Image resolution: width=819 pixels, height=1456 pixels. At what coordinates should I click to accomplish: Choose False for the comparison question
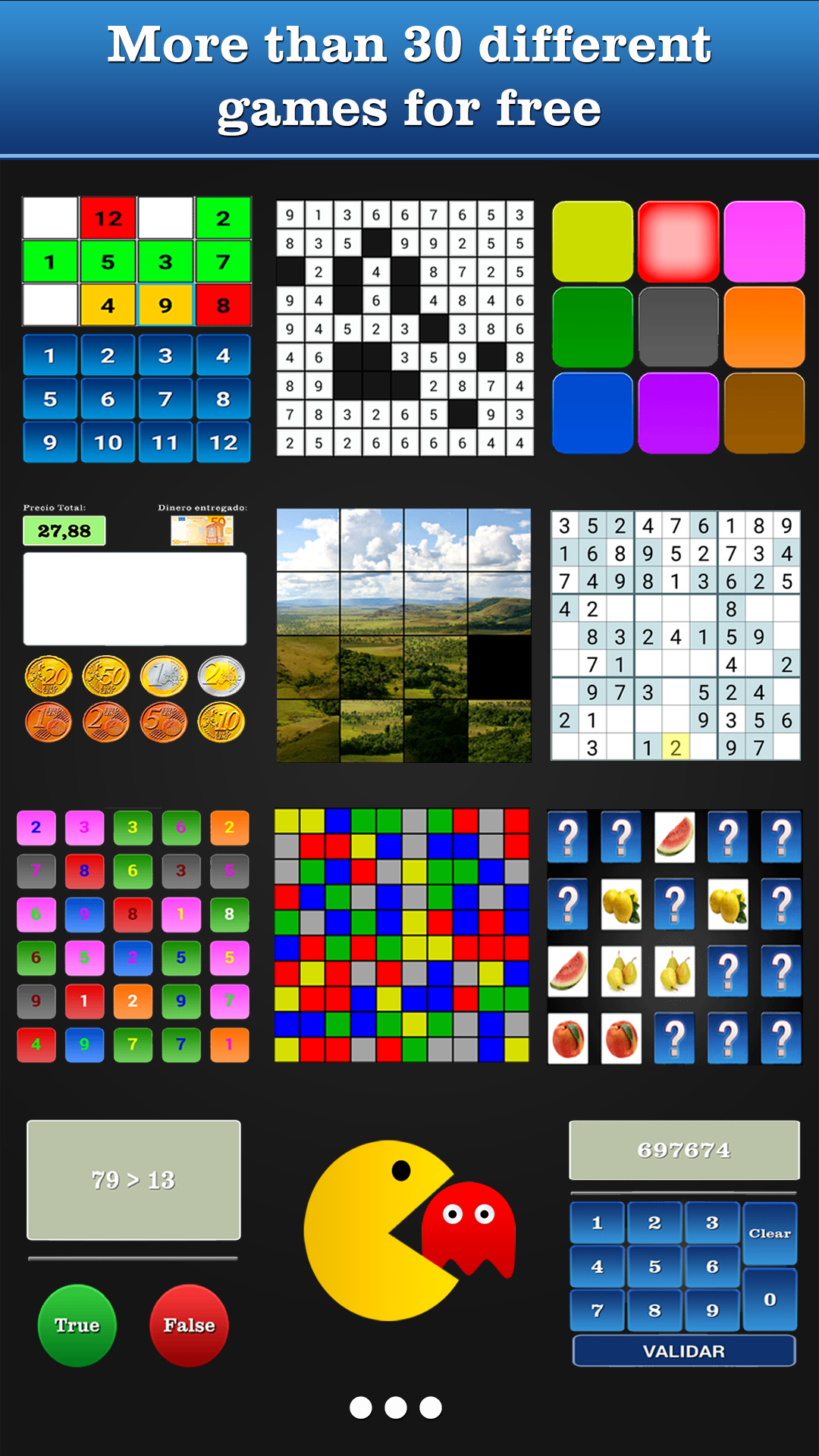point(188,1325)
